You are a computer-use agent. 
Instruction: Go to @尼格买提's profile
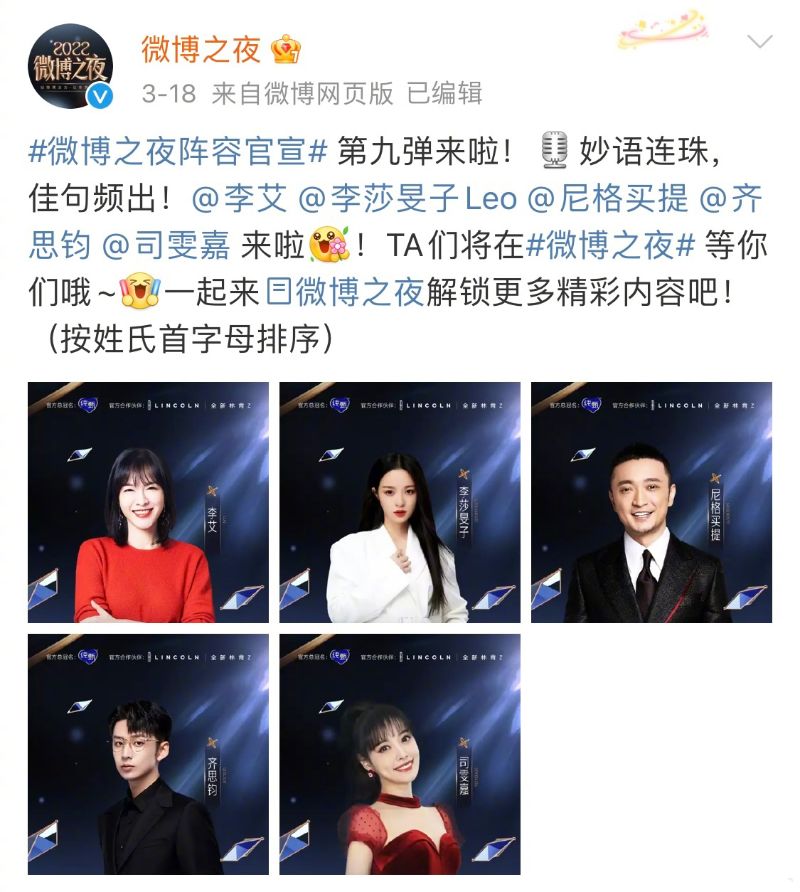coord(608,198)
